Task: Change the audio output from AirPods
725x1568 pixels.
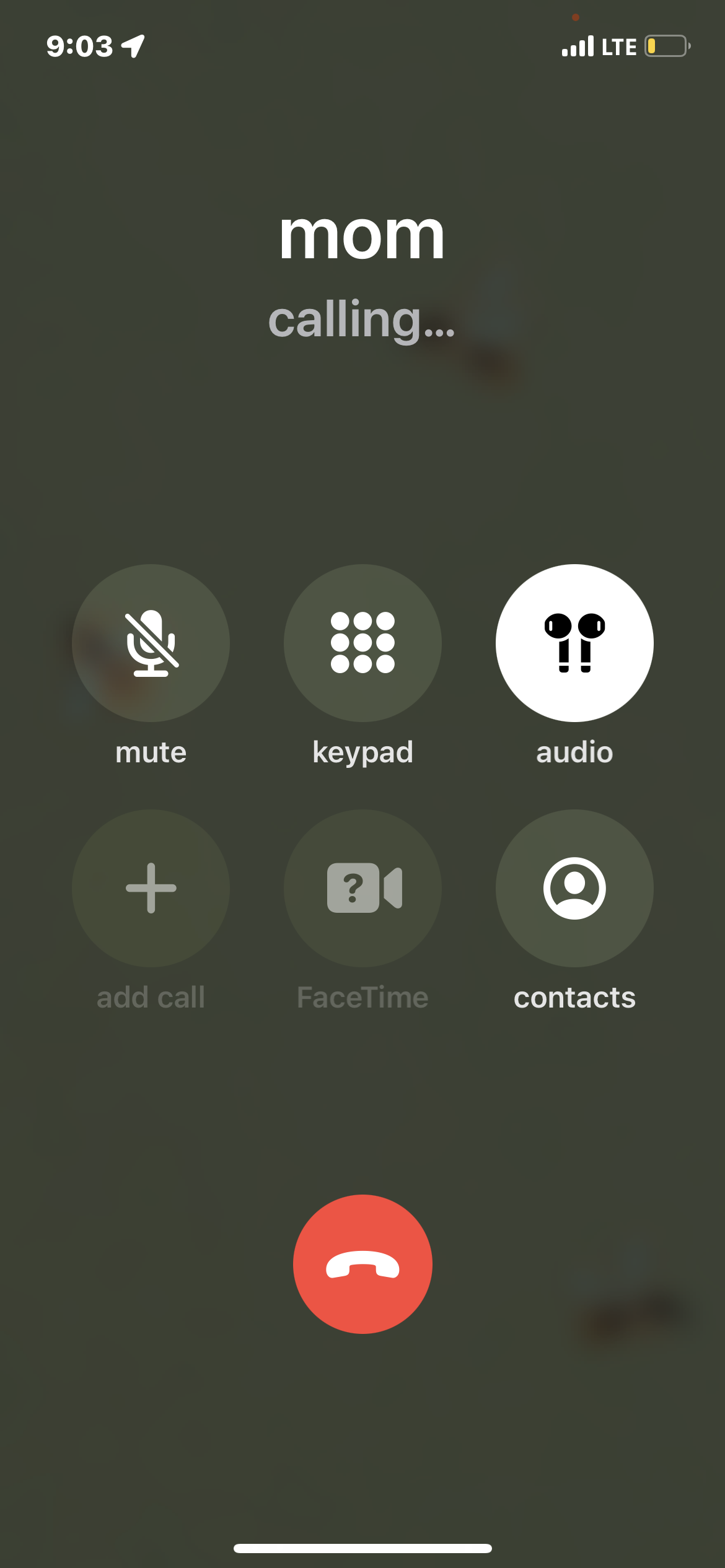Action: [x=574, y=643]
